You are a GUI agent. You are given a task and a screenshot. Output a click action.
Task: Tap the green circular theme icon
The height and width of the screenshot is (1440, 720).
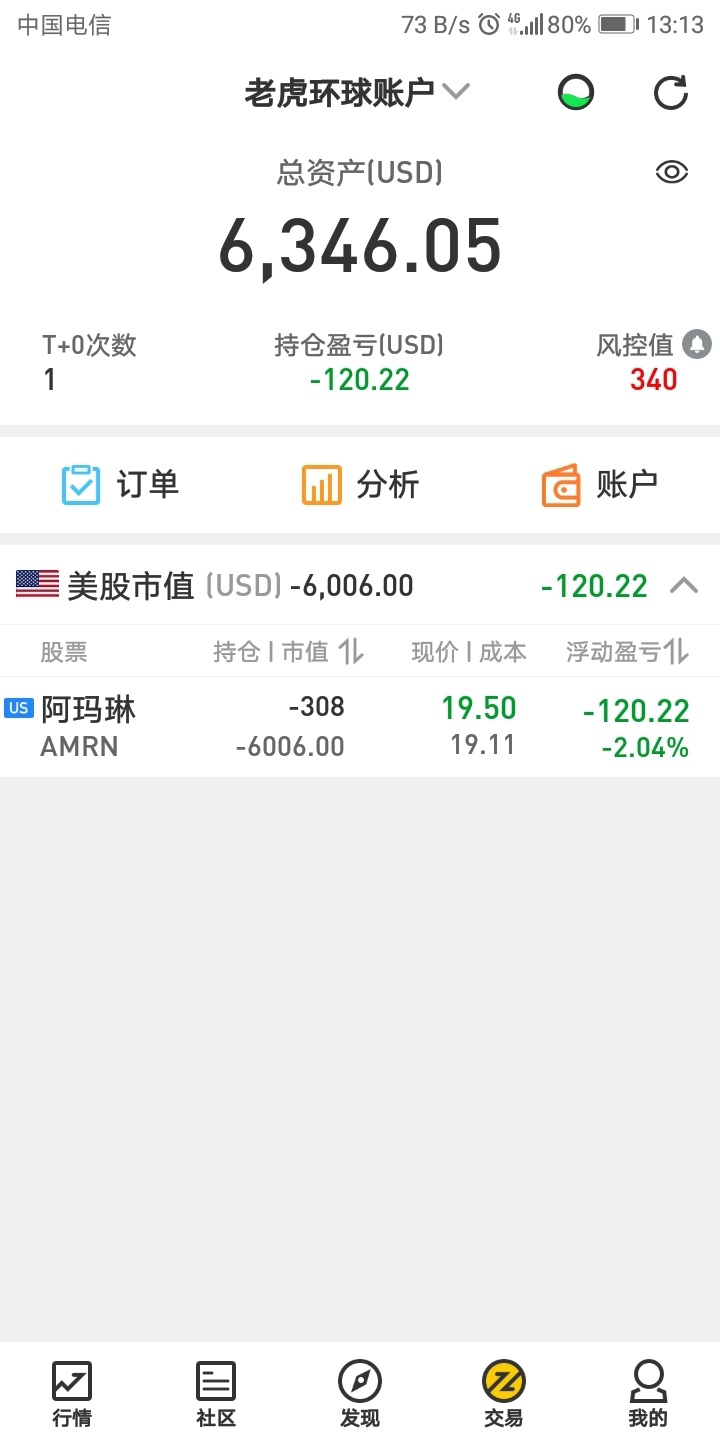(576, 93)
